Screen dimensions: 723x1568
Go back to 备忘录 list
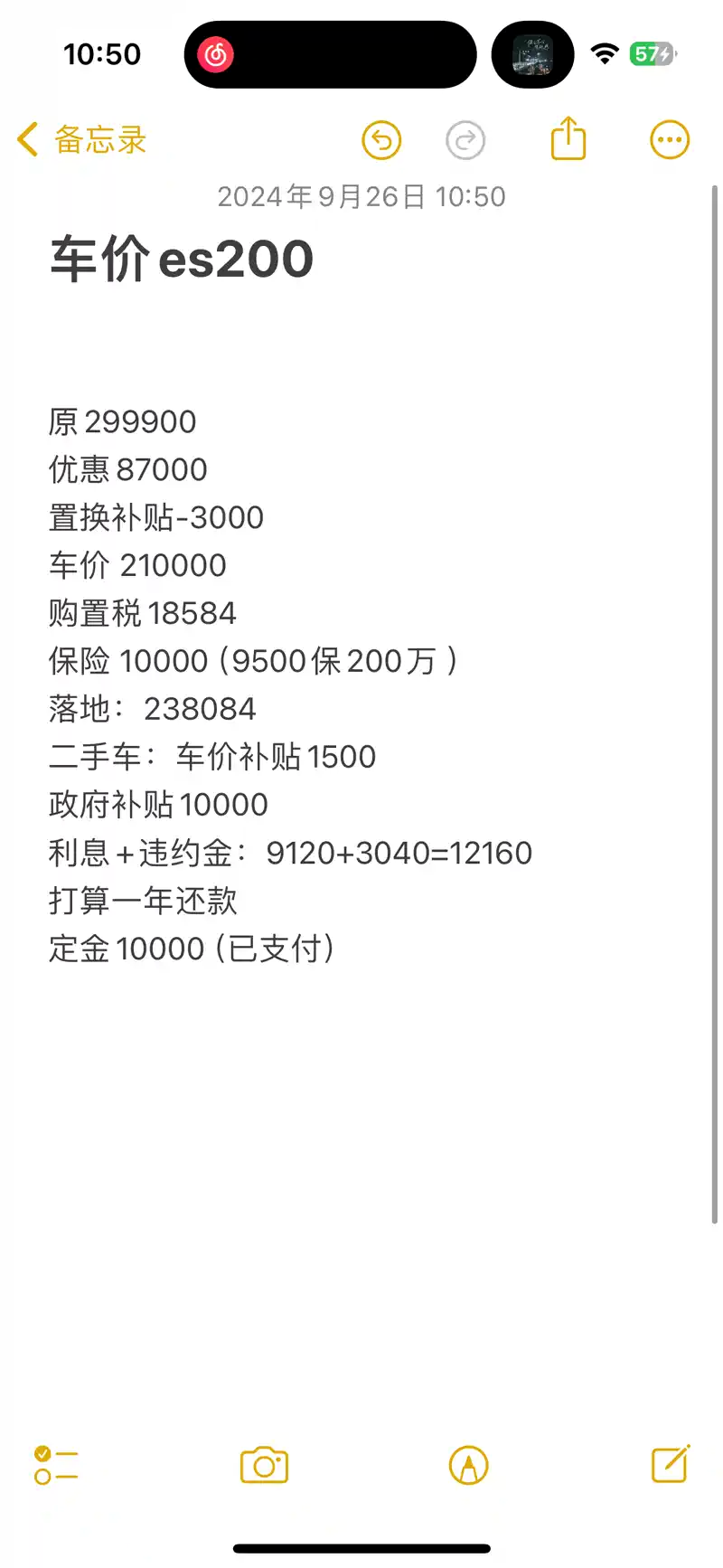(81, 140)
